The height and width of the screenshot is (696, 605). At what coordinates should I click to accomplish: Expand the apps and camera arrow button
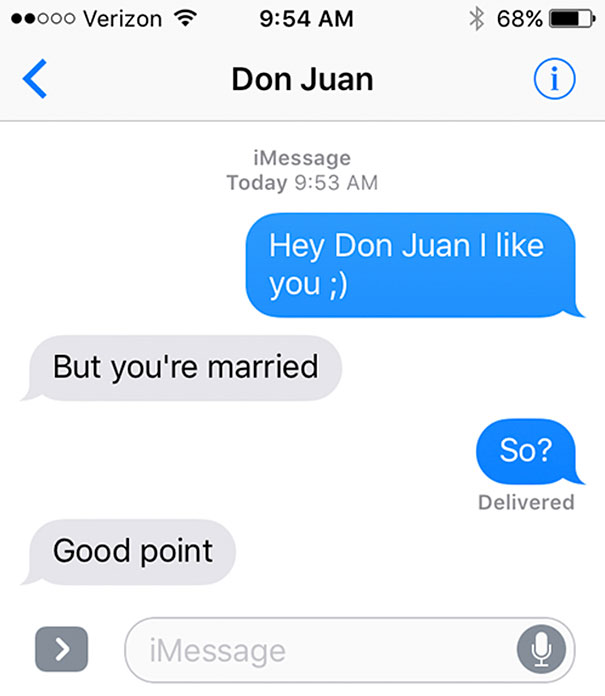pyautogui.click(x=62, y=650)
